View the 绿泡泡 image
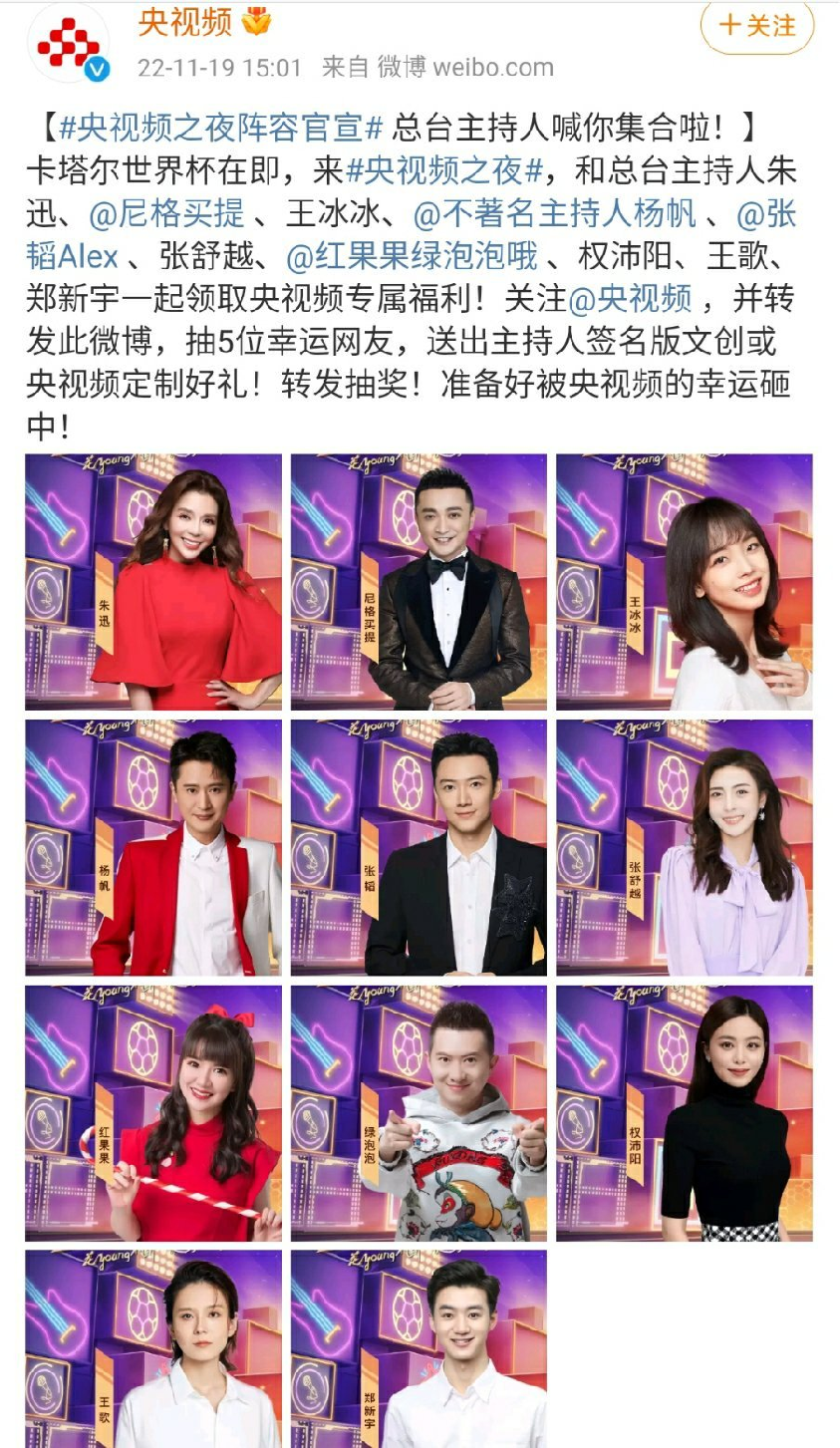Viewport: 840px width, 1448px height. 419,1113
